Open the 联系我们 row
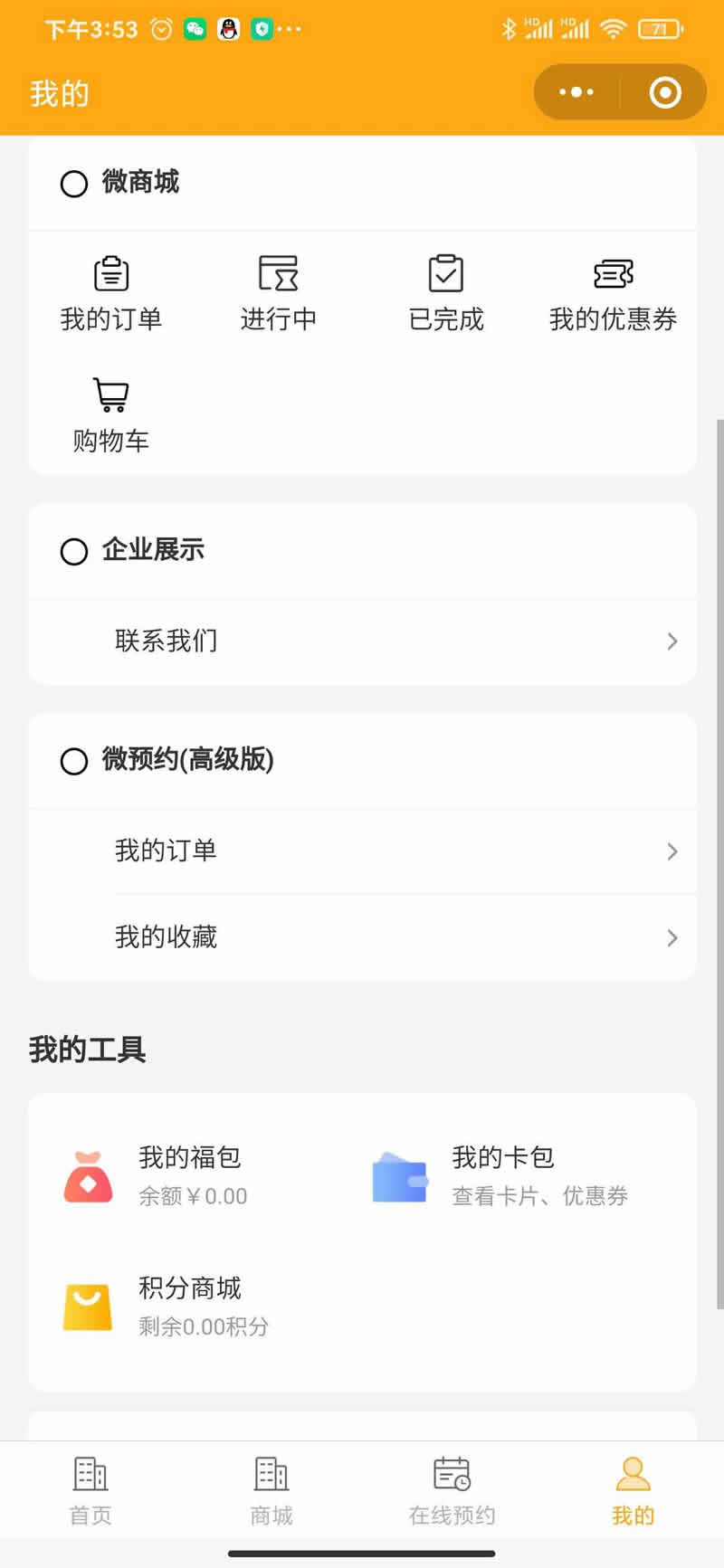Image resolution: width=724 pixels, height=1568 pixels. click(x=362, y=641)
